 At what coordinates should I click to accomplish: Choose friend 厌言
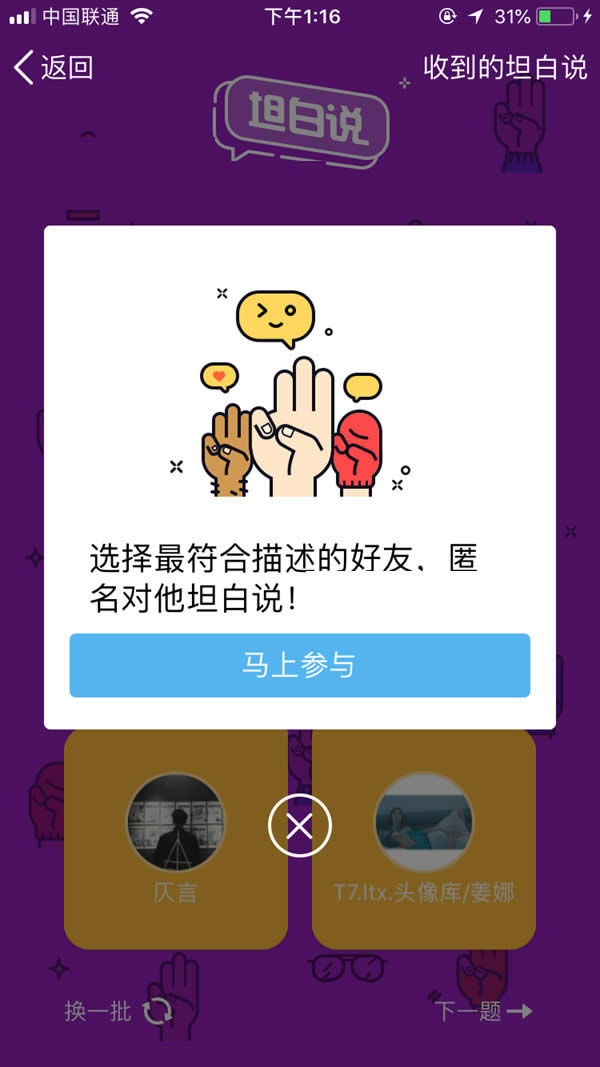pos(176,840)
